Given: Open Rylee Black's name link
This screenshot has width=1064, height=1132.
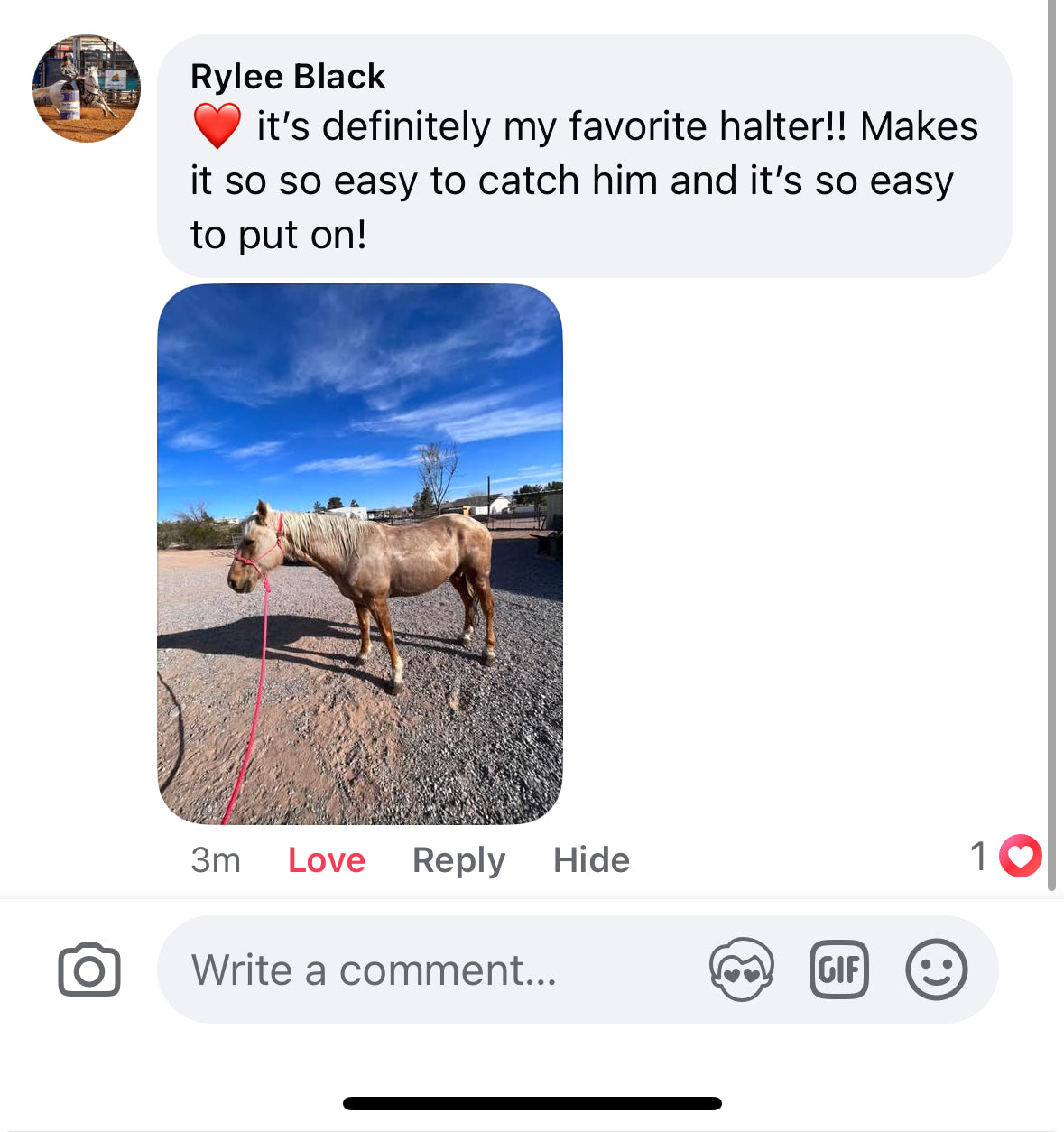Looking at the screenshot, I should point(288,77).
